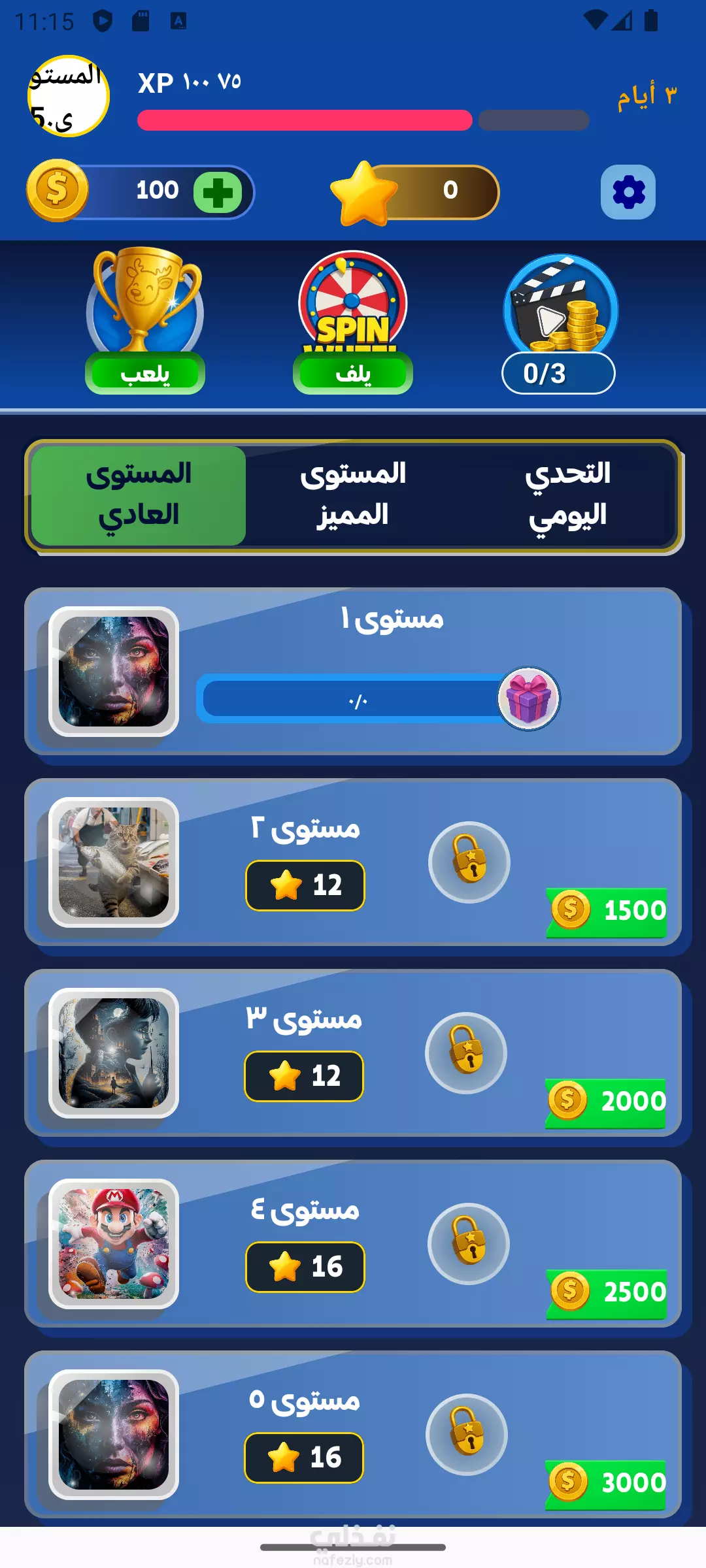Tap the green يلعب button under the trophy
Screen dimensions: 706x1568
click(x=145, y=373)
